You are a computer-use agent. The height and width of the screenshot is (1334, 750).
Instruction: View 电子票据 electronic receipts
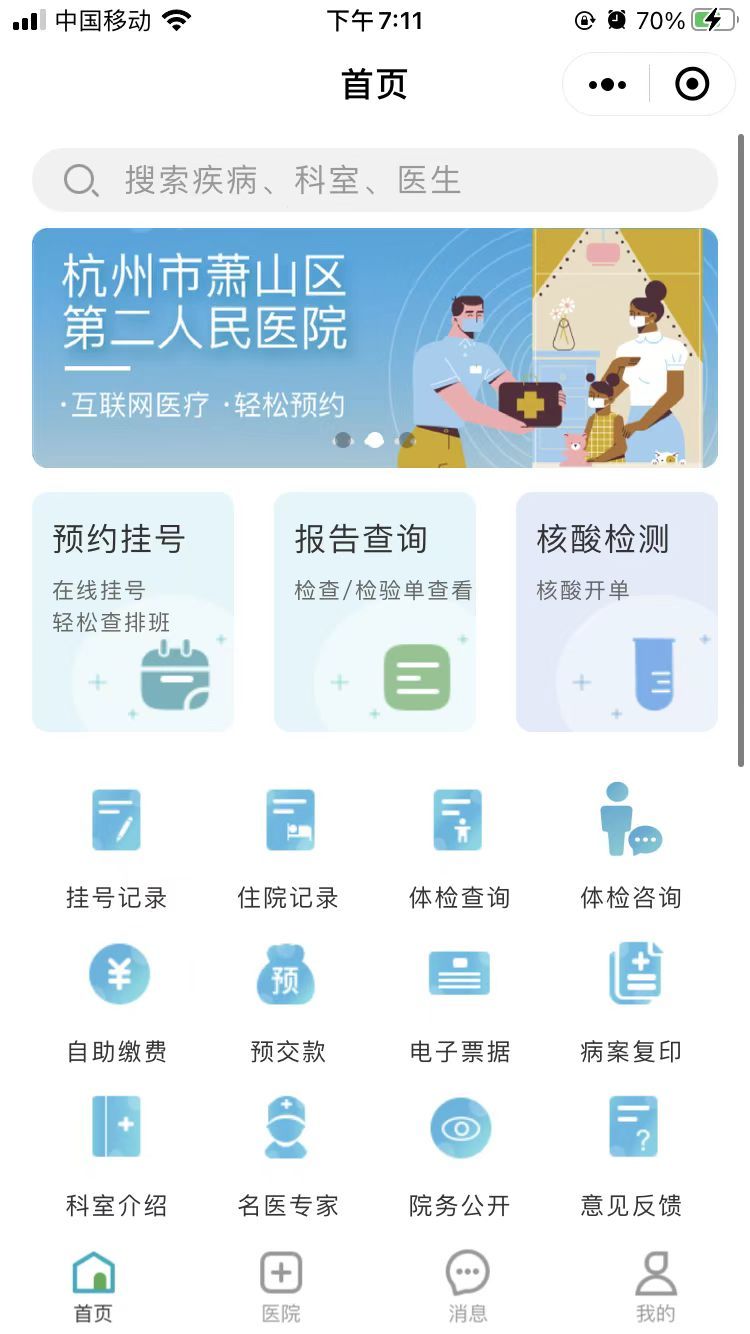tap(460, 1000)
